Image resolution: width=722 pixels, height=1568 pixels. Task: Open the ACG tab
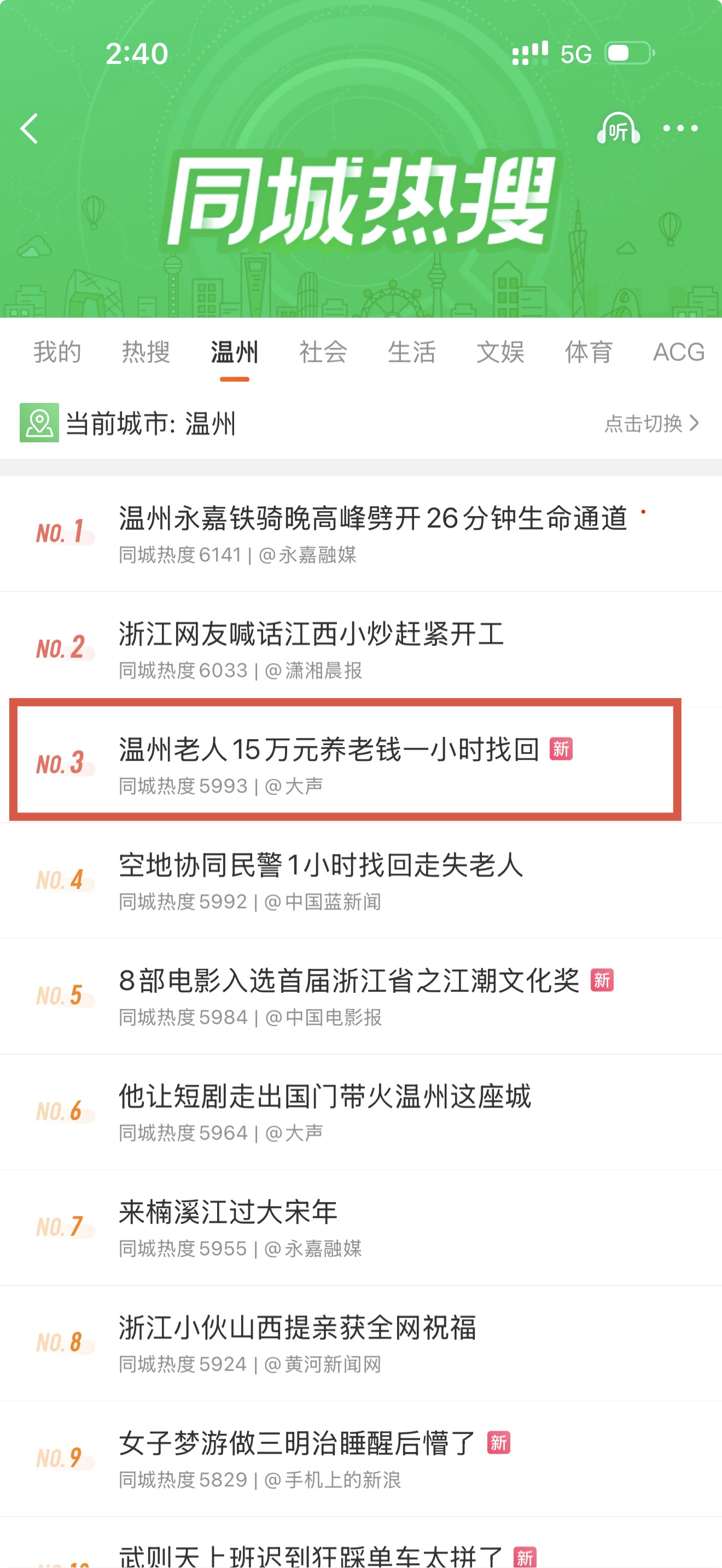pos(678,353)
